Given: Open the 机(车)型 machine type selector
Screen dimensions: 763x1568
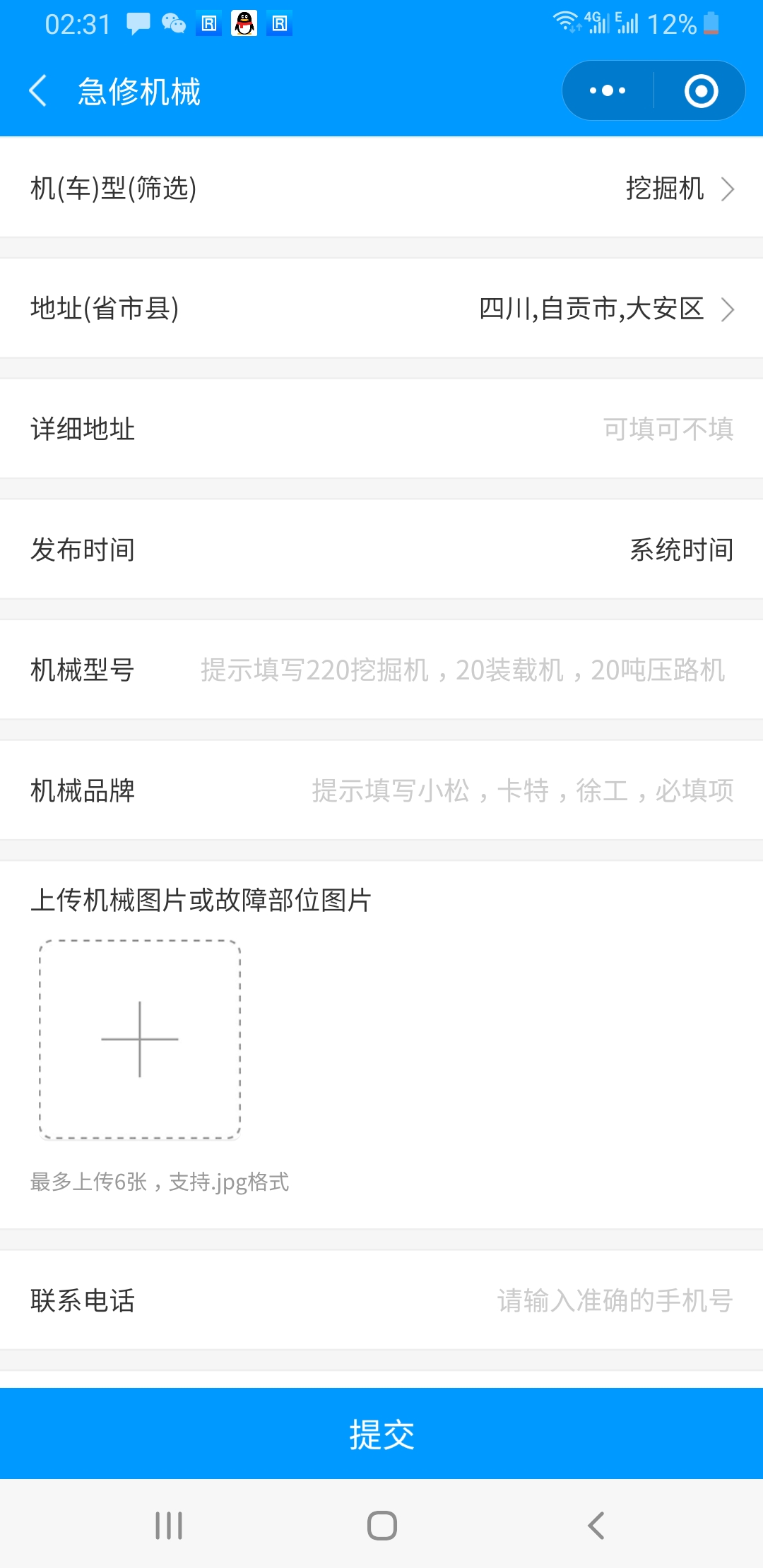Looking at the screenshot, I should 381,188.
